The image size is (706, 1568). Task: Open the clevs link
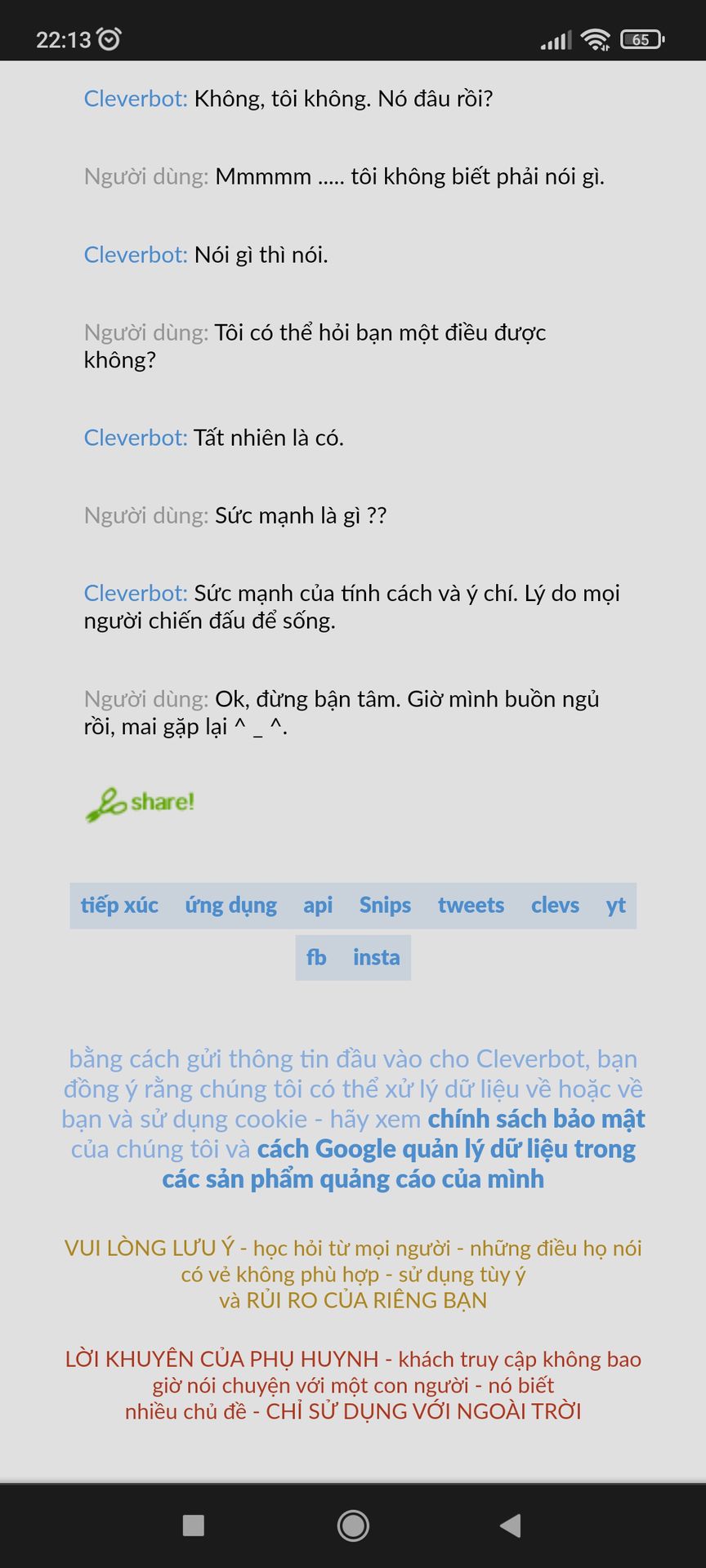pos(555,906)
